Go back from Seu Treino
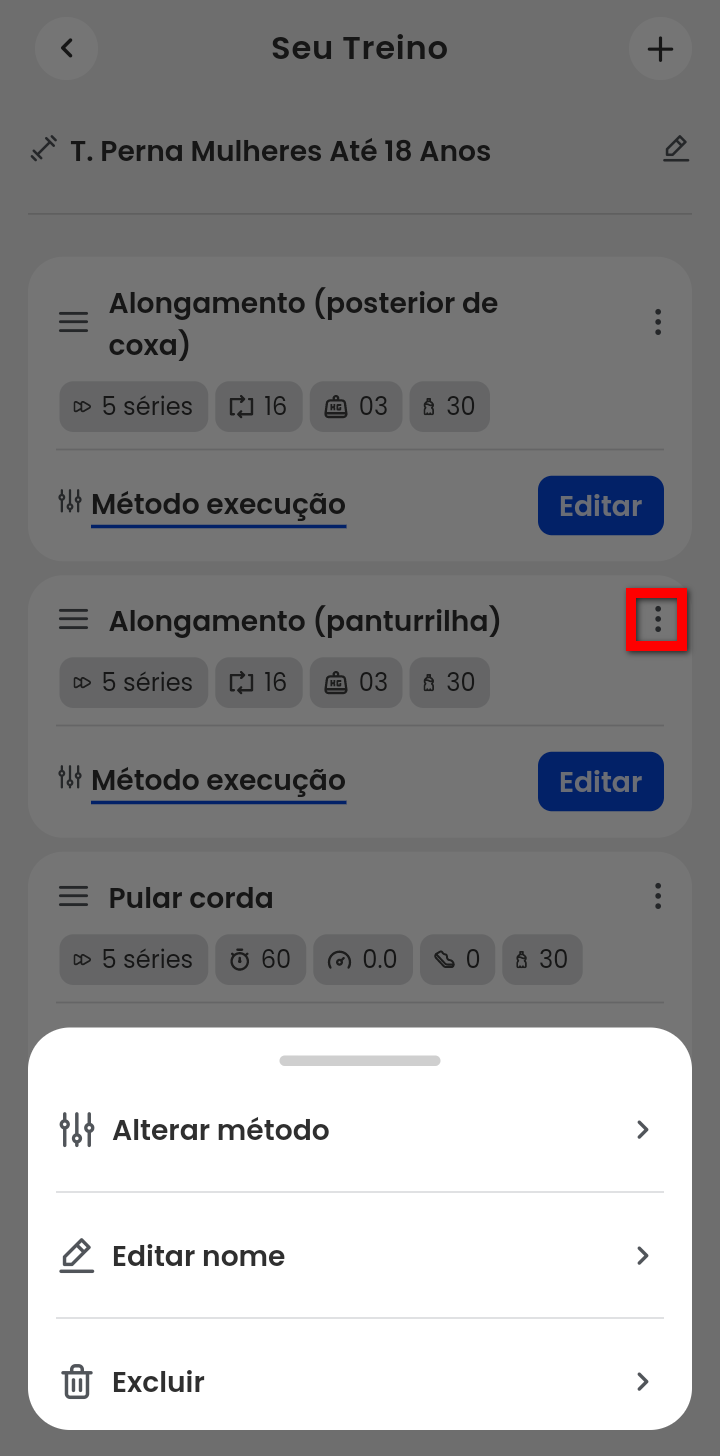Image resolution: width=720 pixels, height=1456 pixels. point(66,48)
